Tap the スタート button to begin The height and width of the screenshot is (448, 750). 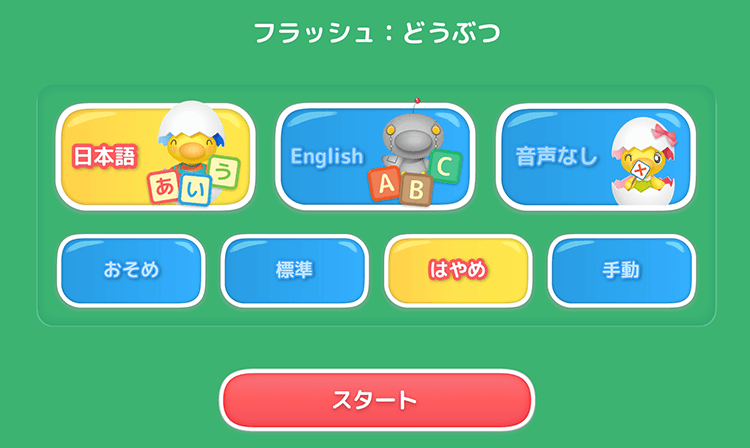point(376,401)
